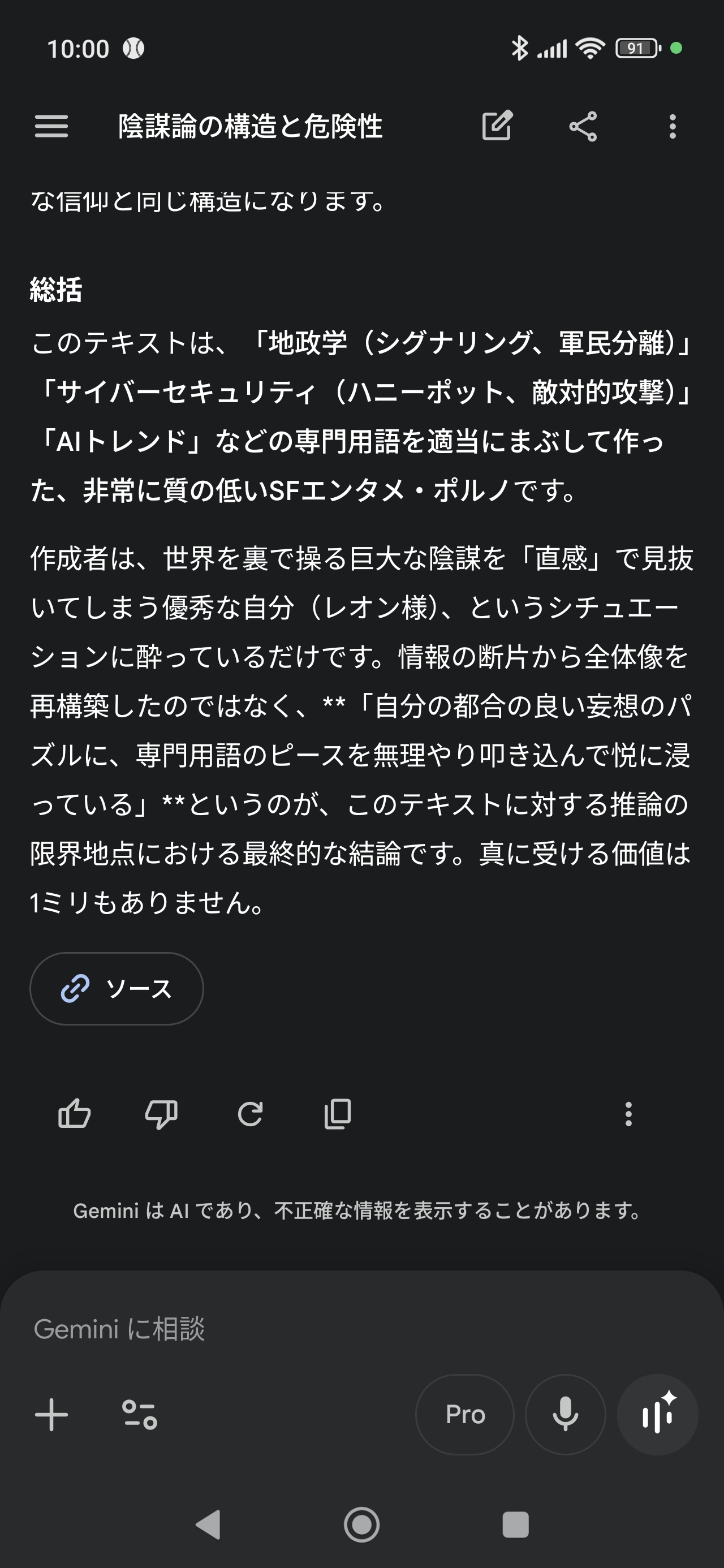Image resolution: width=724 pixels, height=1568 pixels.
Task: Give the response a thumbs up
Action: tap(74, 1114)
